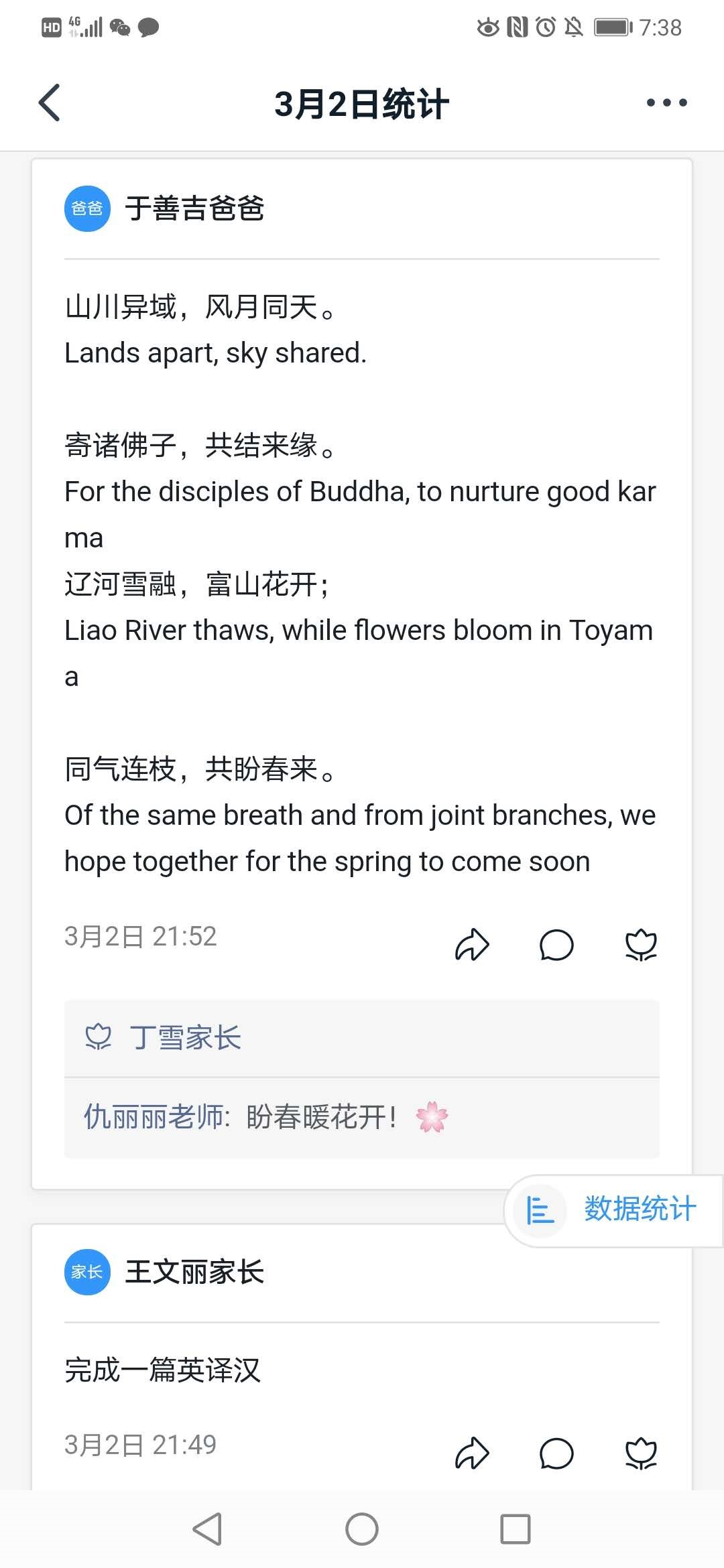Like 王文丽家长's post with the flower icon
Viewport: 724px width, 1568px height.
click(641, 1453)
